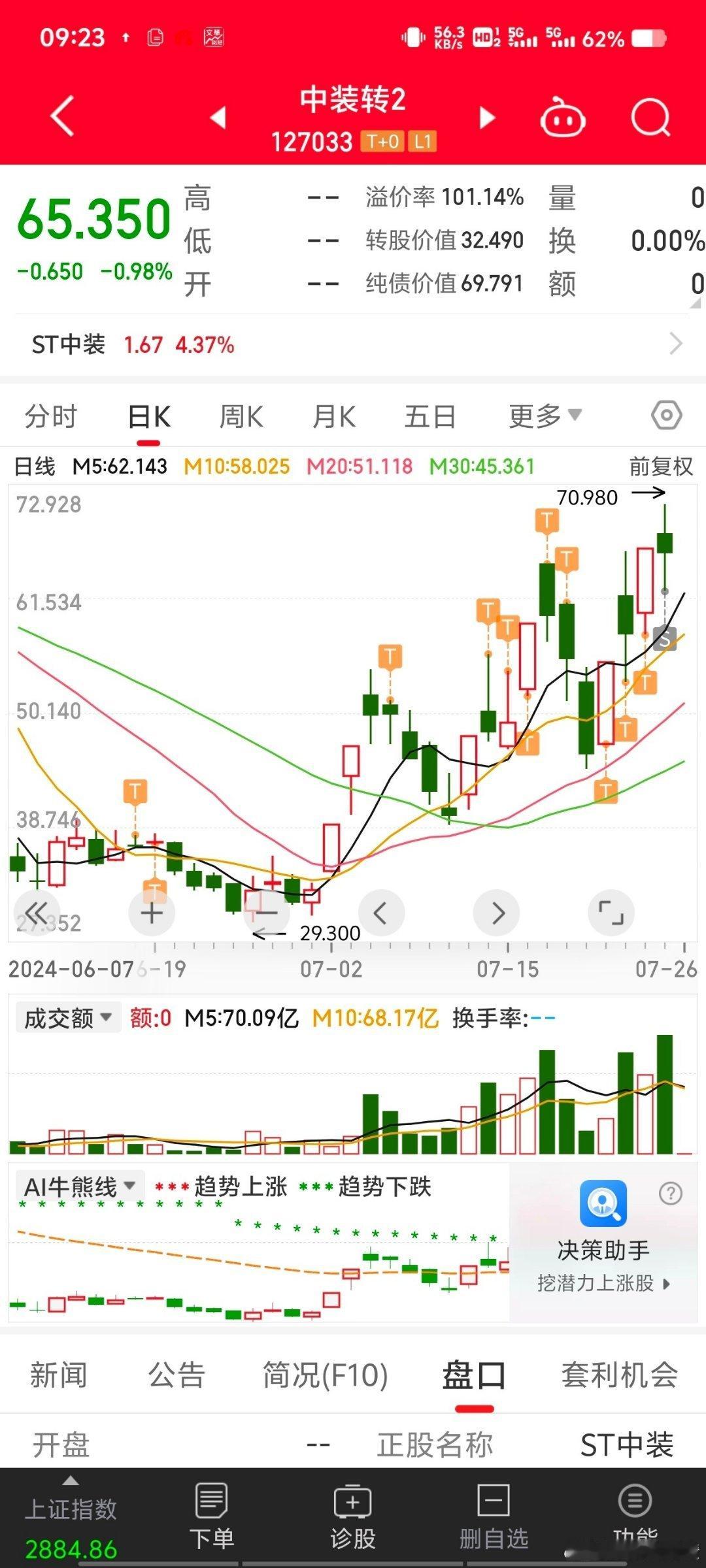
Task: Switch to the 分时 chart tab
Action: pos(51,417)
